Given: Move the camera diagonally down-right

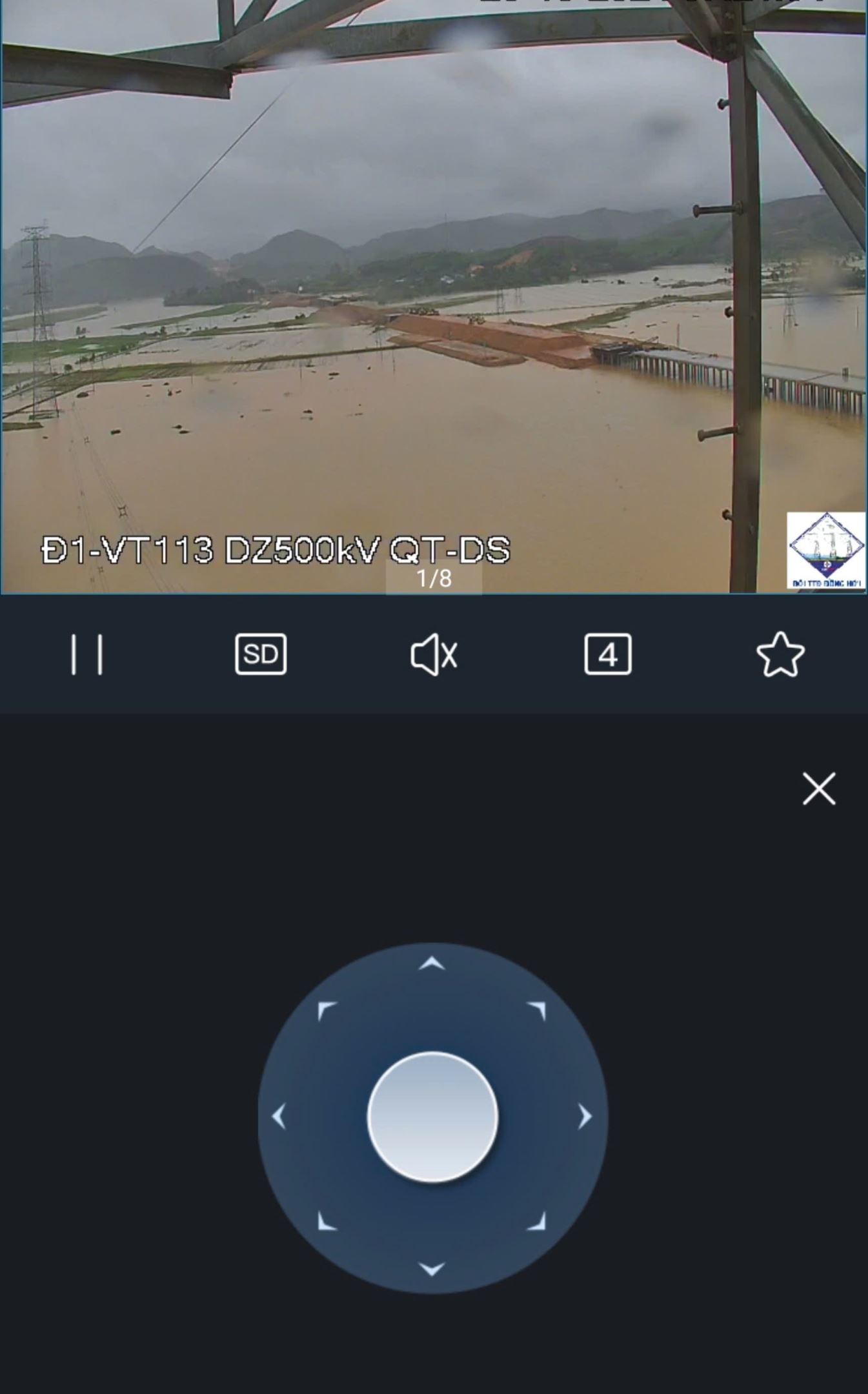Looking at the screenshot, I should click(x=537, y=1222).
